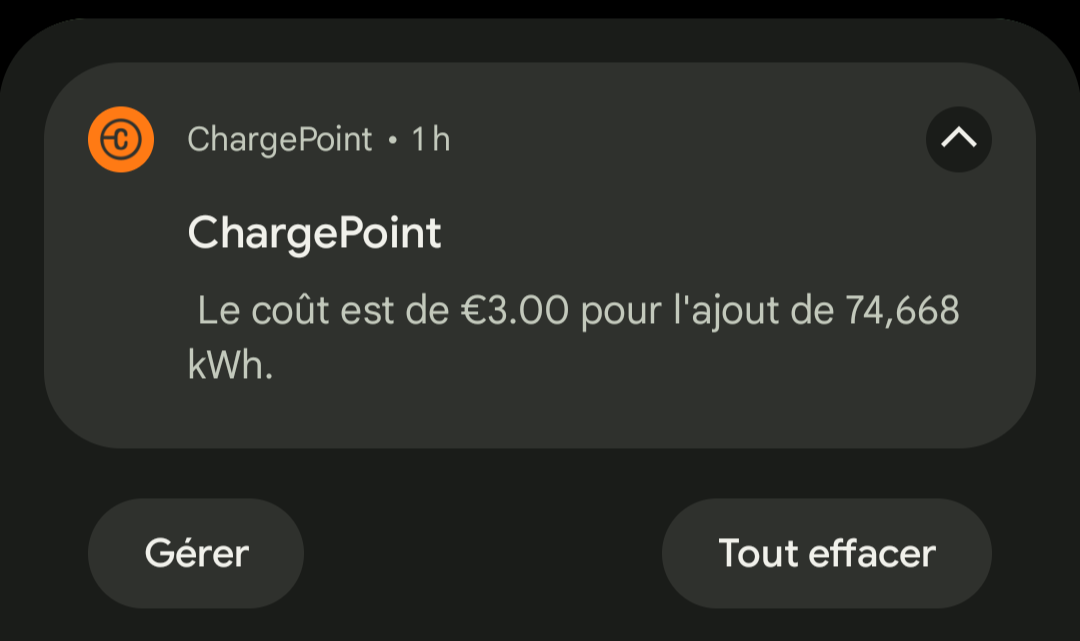Clear all notifications with Tout effacer
This screenshot has height=641, width=1080.
click(x=826, y=553)
